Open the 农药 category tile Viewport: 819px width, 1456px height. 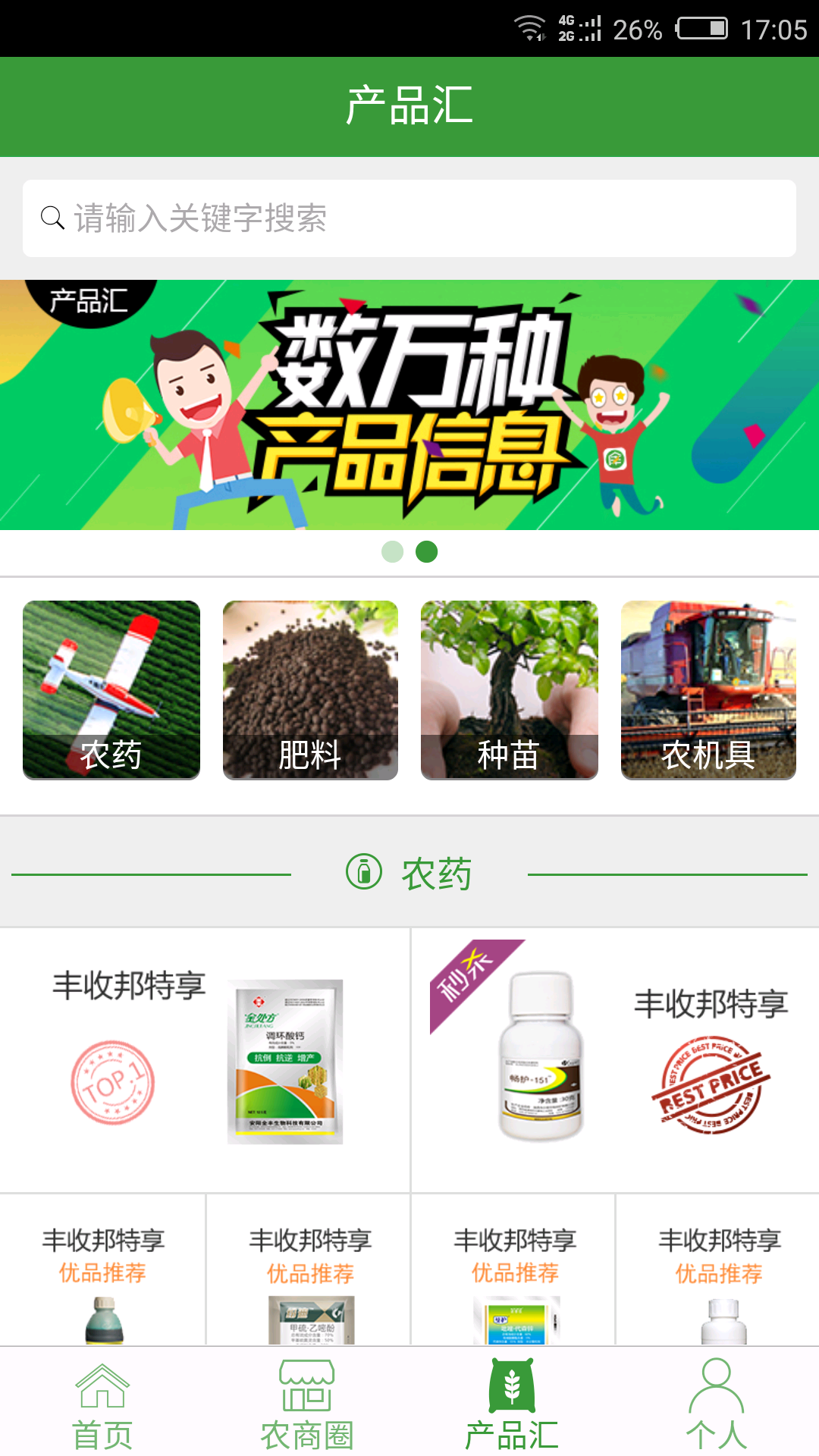111,689
